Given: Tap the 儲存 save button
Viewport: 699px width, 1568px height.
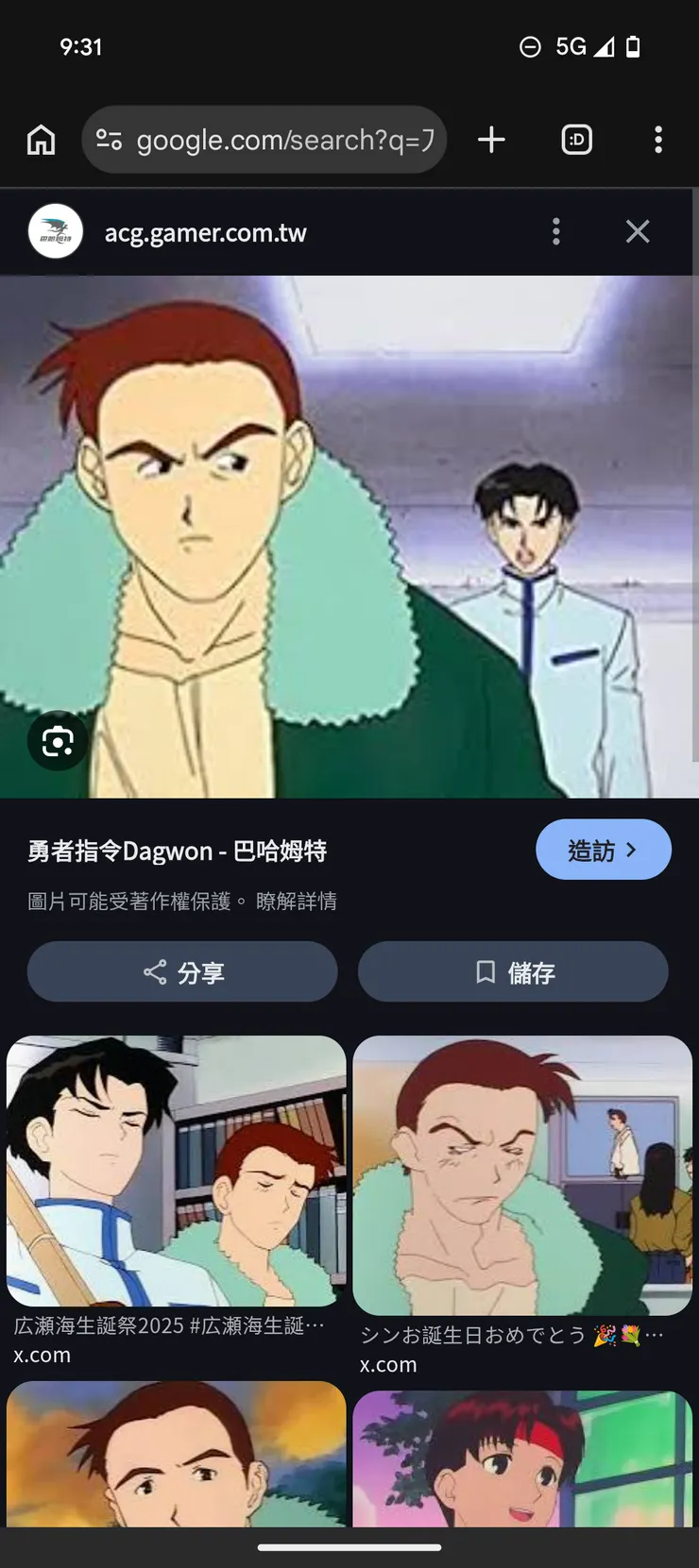Looking at the screenshot, I should tap(513, 971).
